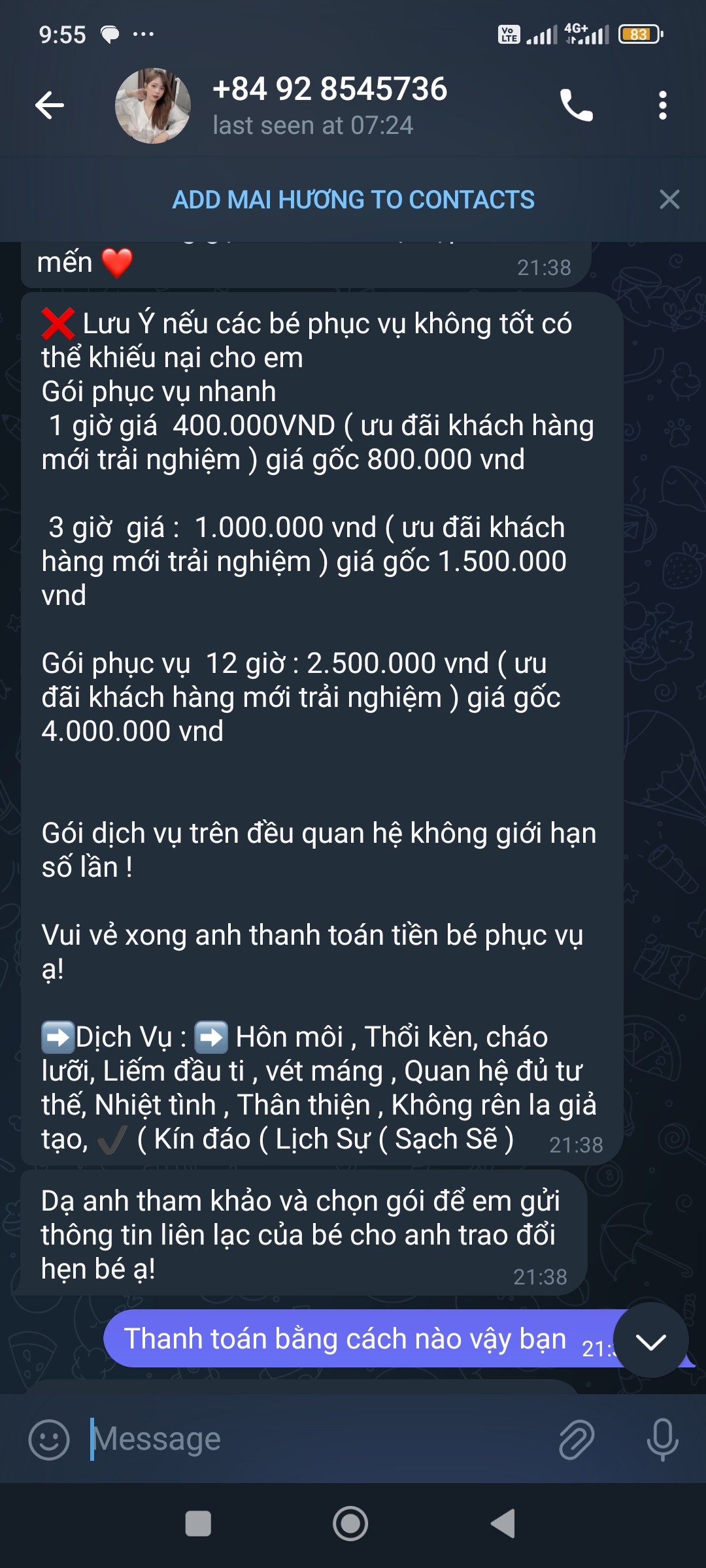The width and height of the screenshot is (706, 1568).
Task: Open the contact's profile photo
Action: click(x=153, y=105)
